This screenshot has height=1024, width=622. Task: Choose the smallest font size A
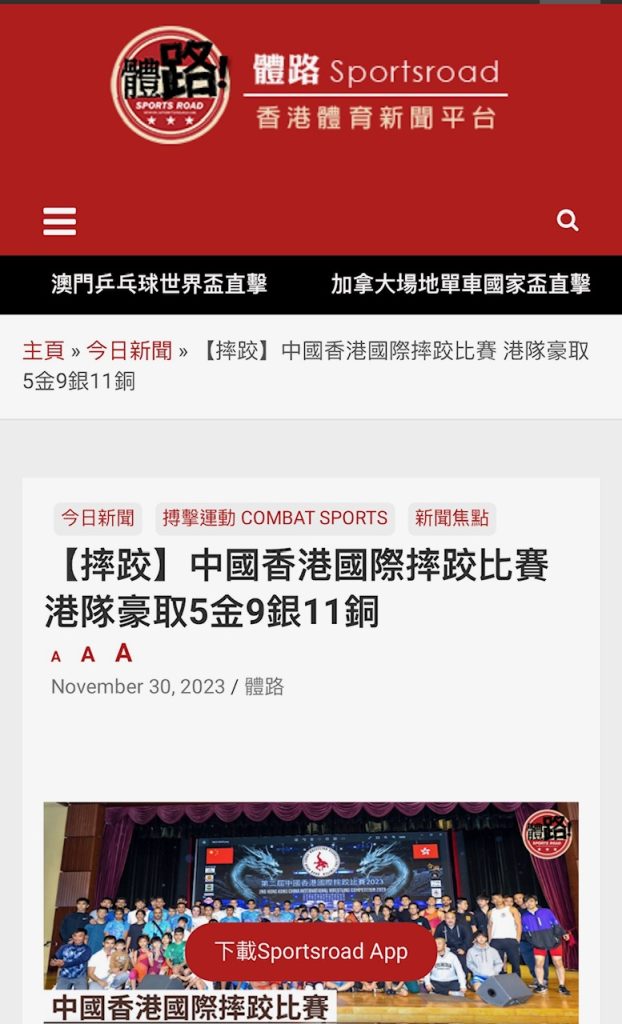point(56,657)
